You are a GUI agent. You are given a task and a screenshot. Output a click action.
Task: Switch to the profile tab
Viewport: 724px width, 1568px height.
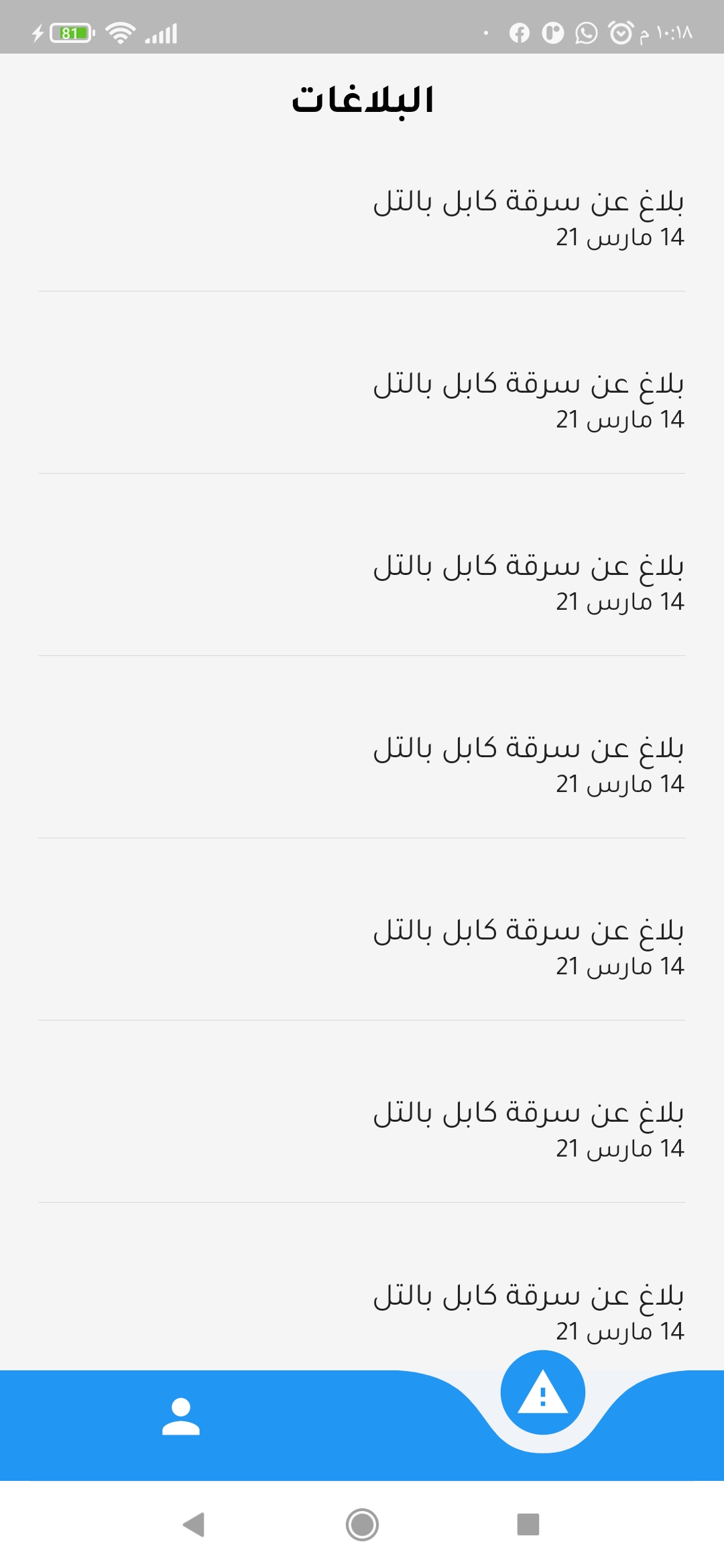[181, 1417]
